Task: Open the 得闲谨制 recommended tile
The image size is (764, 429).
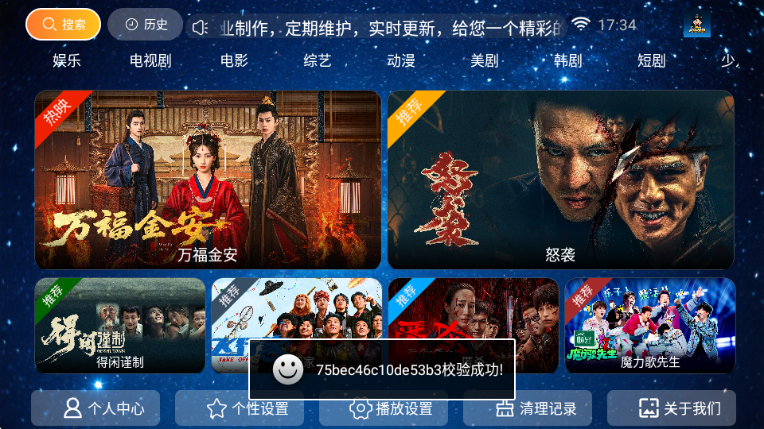Action: pos(120,325)
